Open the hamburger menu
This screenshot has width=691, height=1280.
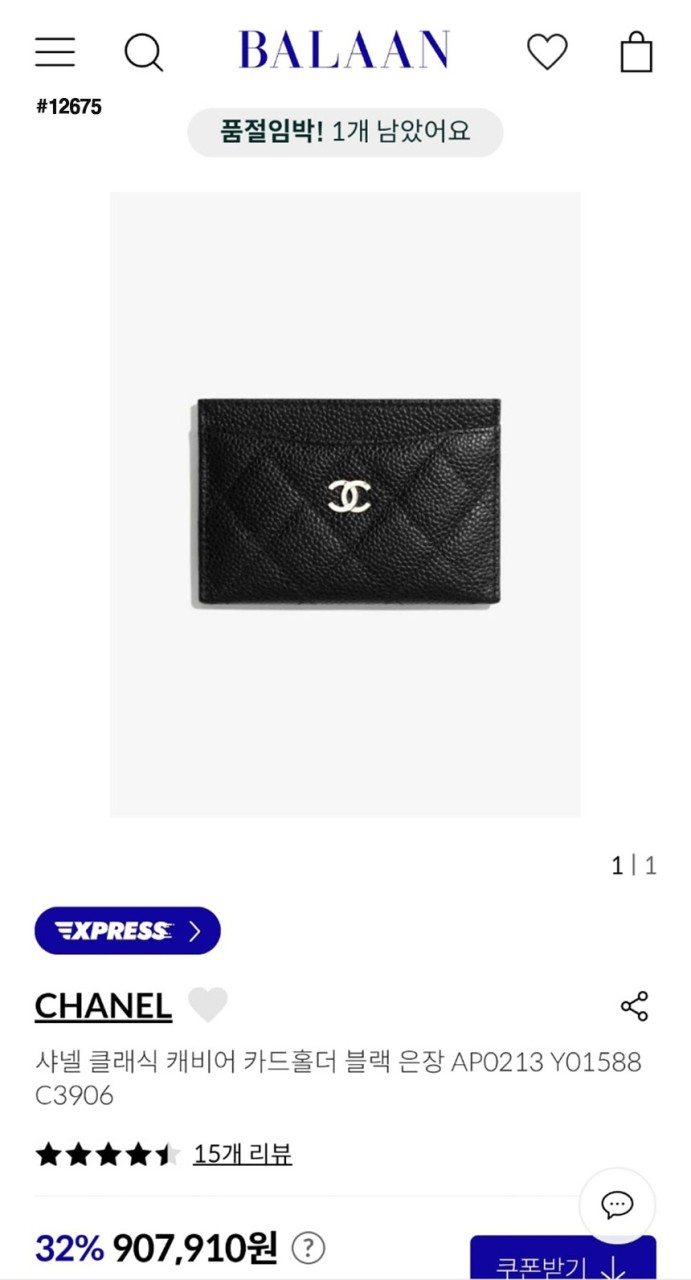coord(55,52)
